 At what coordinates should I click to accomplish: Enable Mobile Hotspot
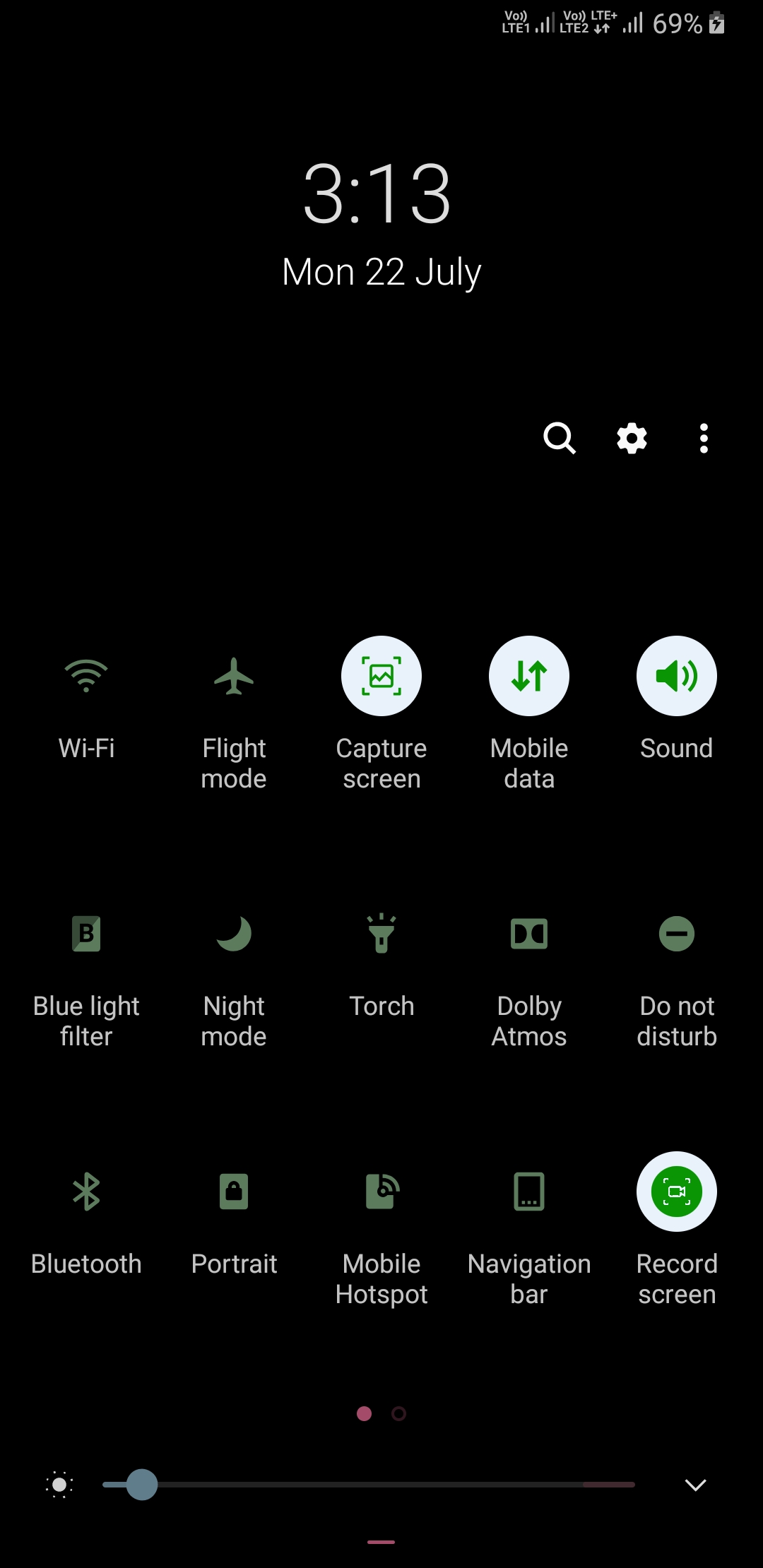[381, 1192]
